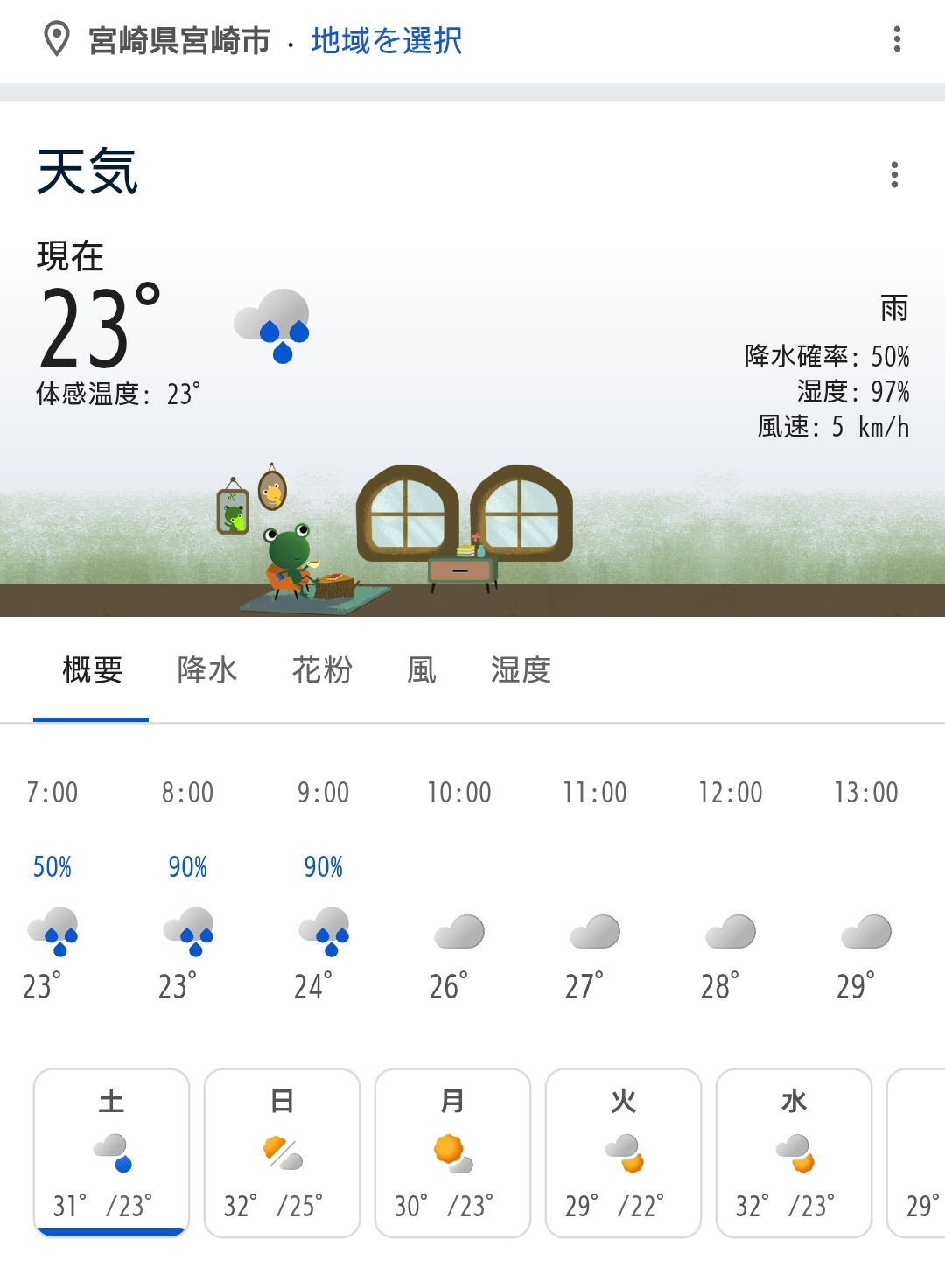
Task: Switch to the 風 tab
Action: 421,670
